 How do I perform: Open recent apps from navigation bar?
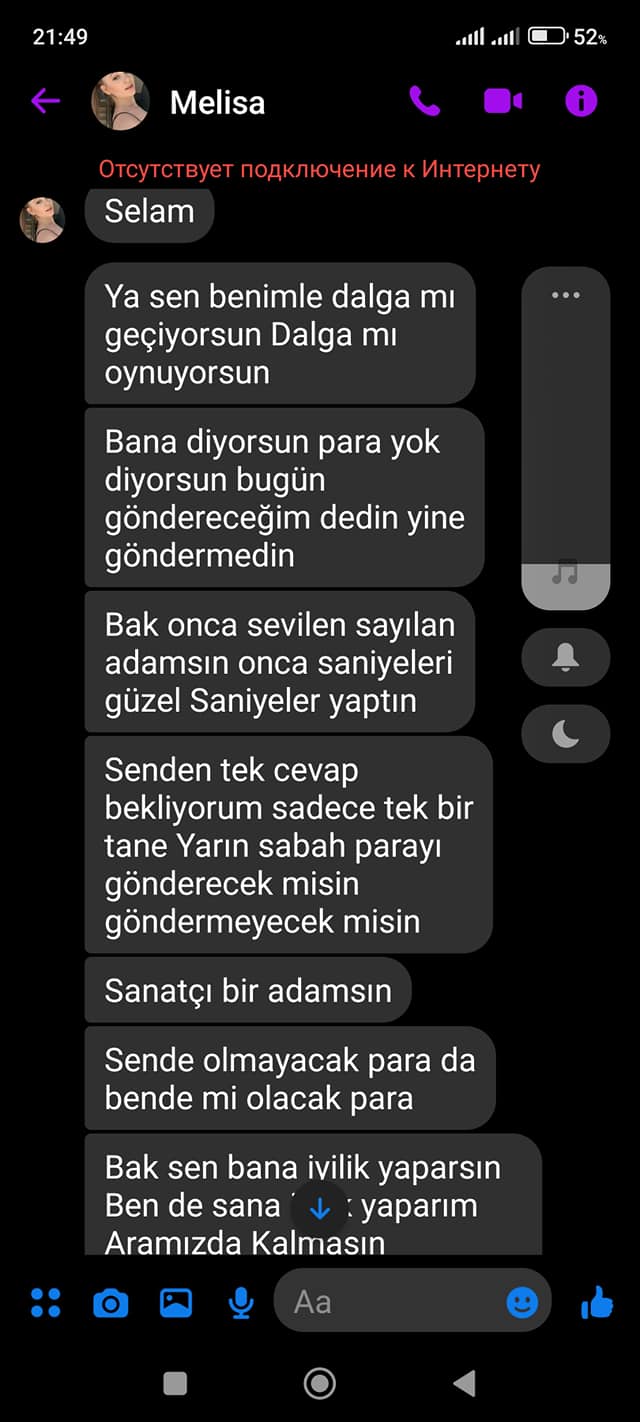pos(175,1383)
